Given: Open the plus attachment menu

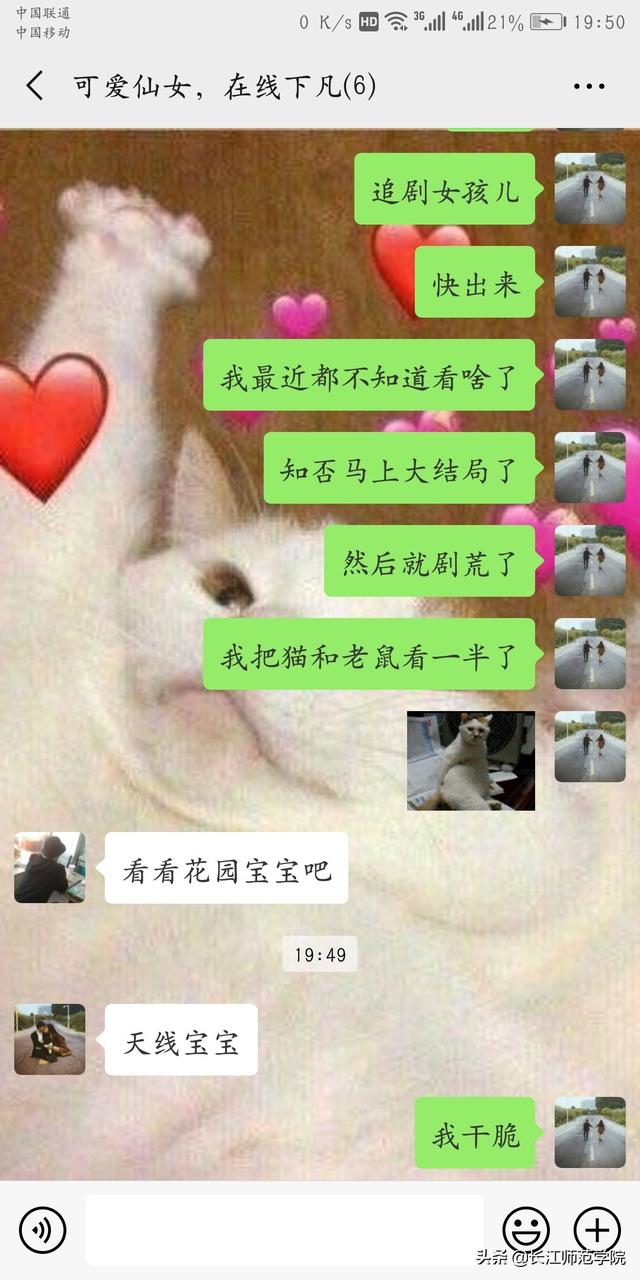Looking at the screenshot, I should coord(596,1229).
